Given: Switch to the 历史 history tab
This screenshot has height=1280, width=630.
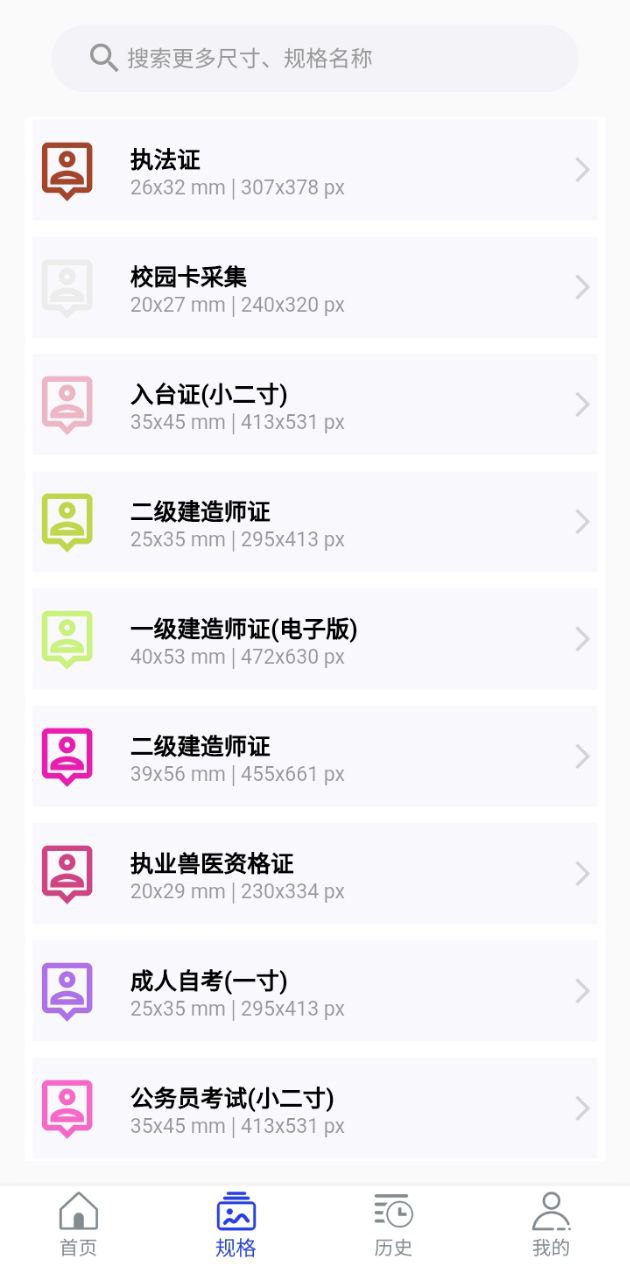Looking at the screenshot, I should click(x=393, y=1224).
